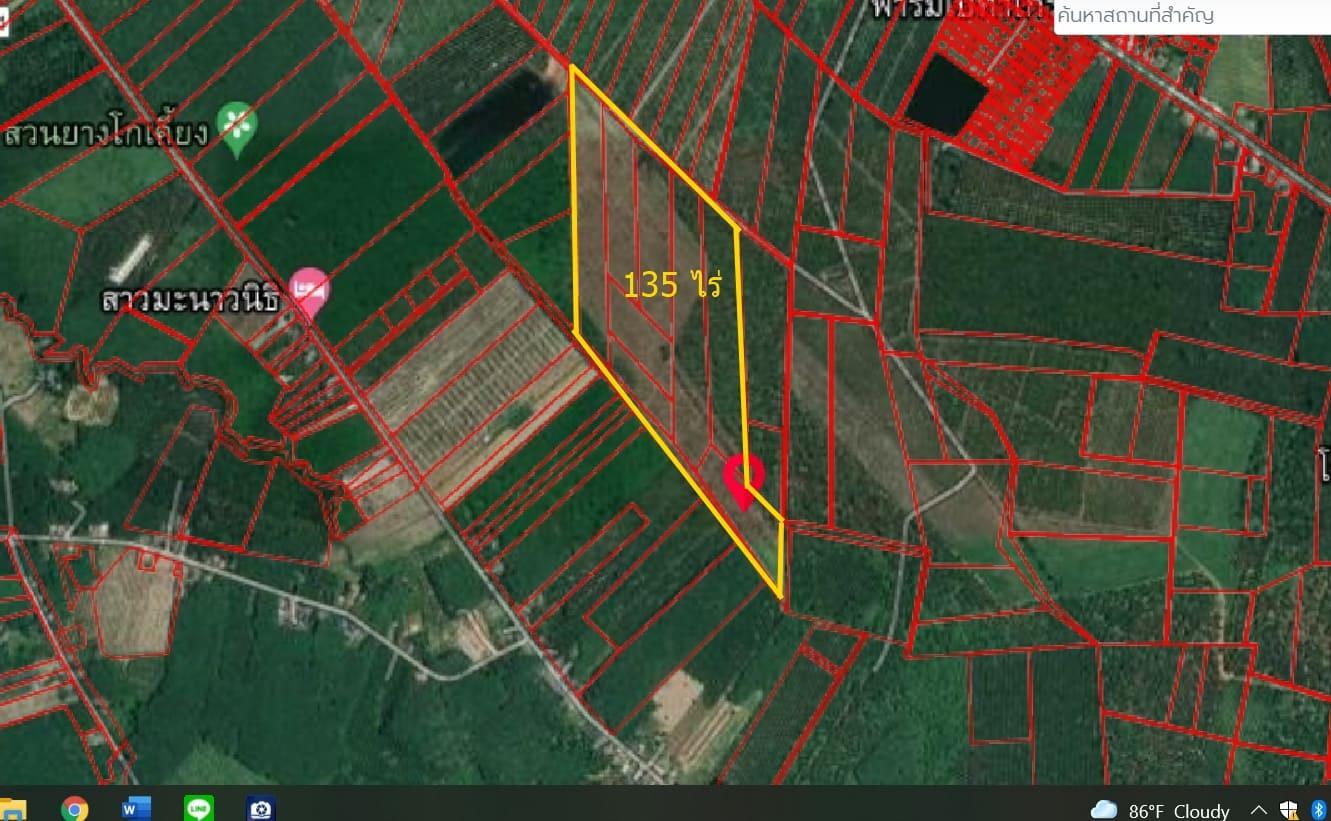Tap the place search box
Viewport: 1331px width, 821px height.
pos(1190,16)
